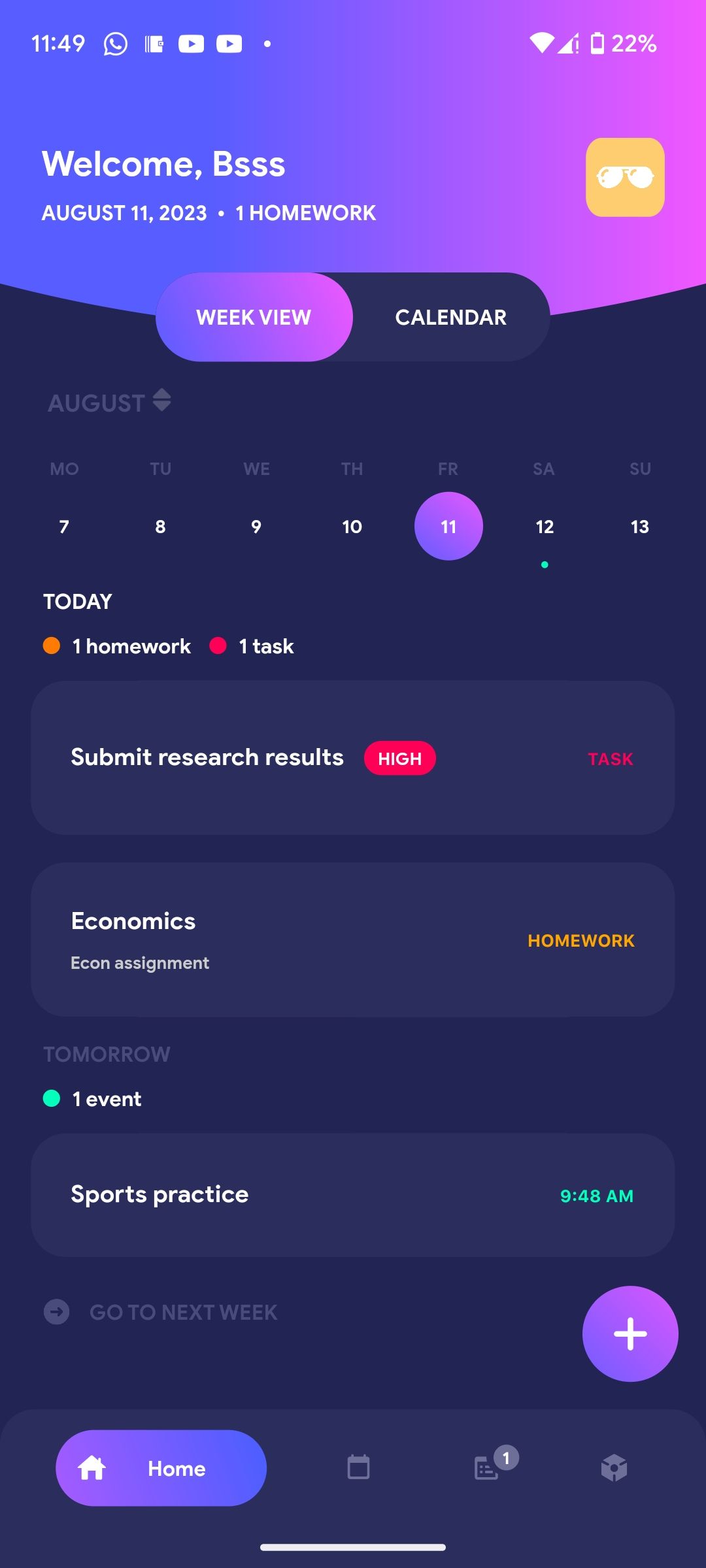Image resolution: width=706 pixels, height=1568 pixels.
Task: Add a new item with plus button
Action: (x=630, y=1333)
